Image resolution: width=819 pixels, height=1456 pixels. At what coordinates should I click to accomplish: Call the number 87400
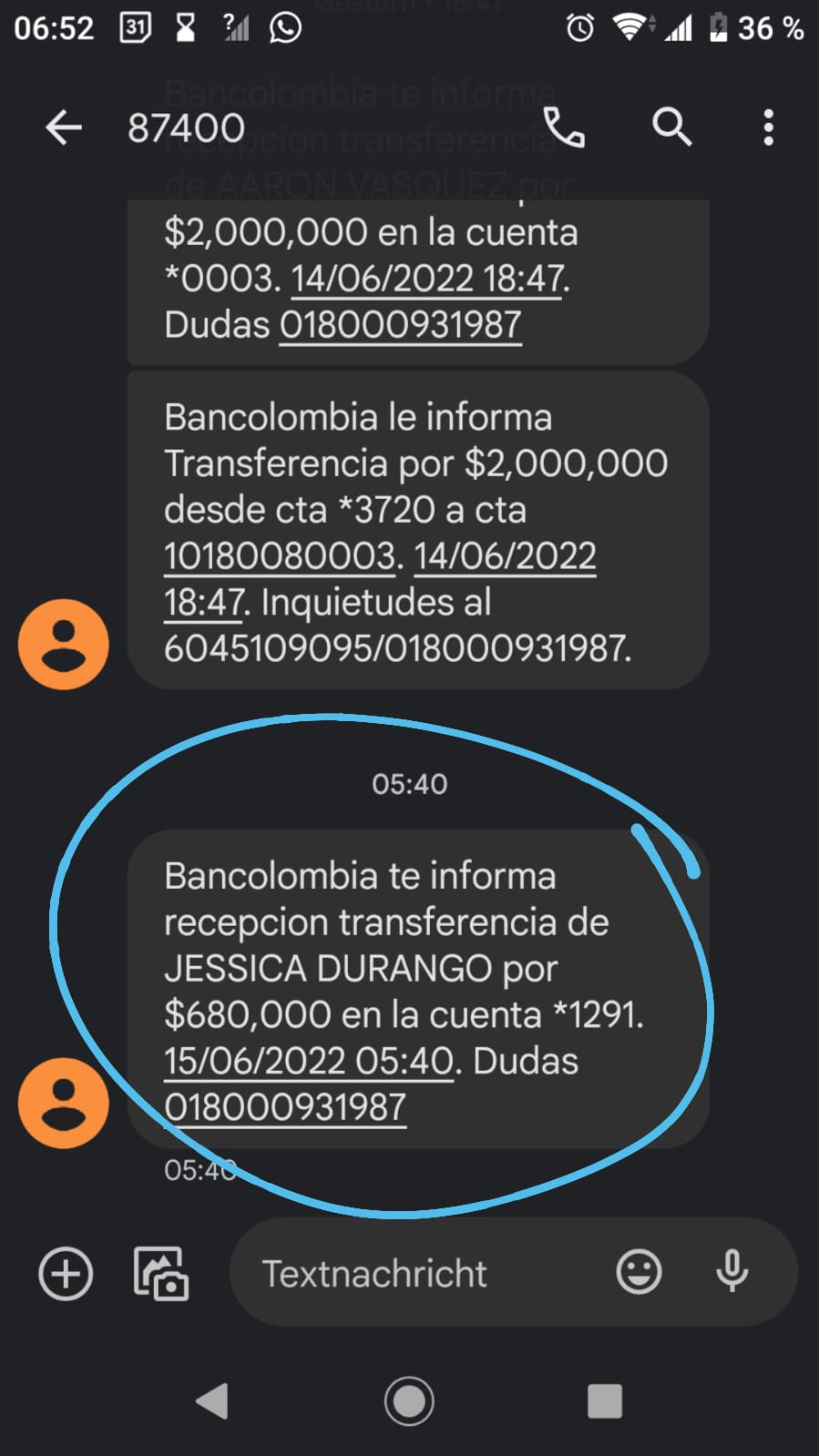click(x=564, y=127)
